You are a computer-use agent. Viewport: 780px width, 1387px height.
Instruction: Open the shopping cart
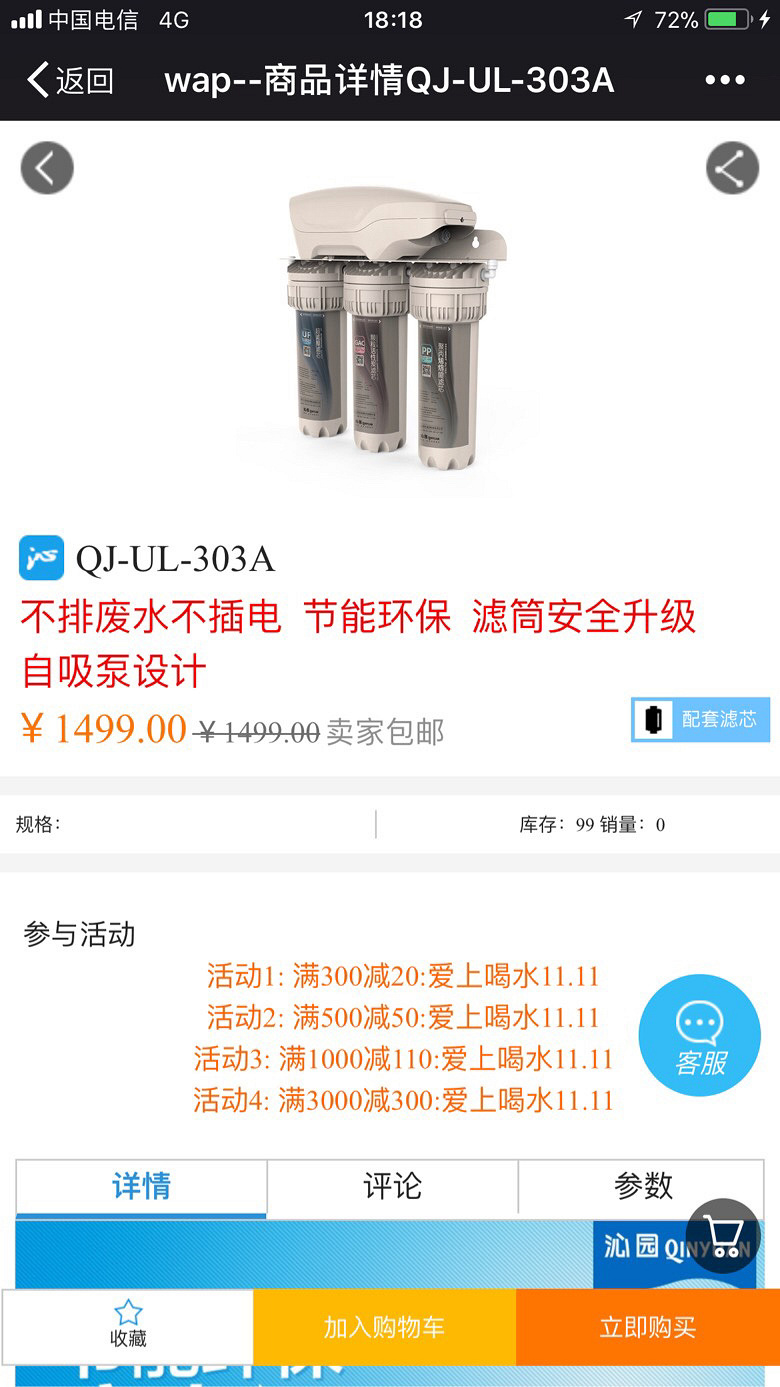coord(723,1235)
